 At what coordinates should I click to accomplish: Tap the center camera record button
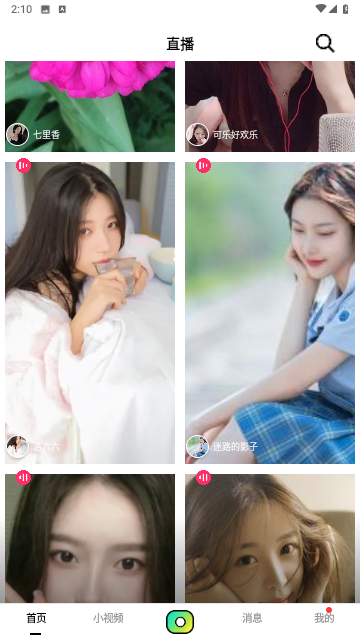click(x=180, y=622)
